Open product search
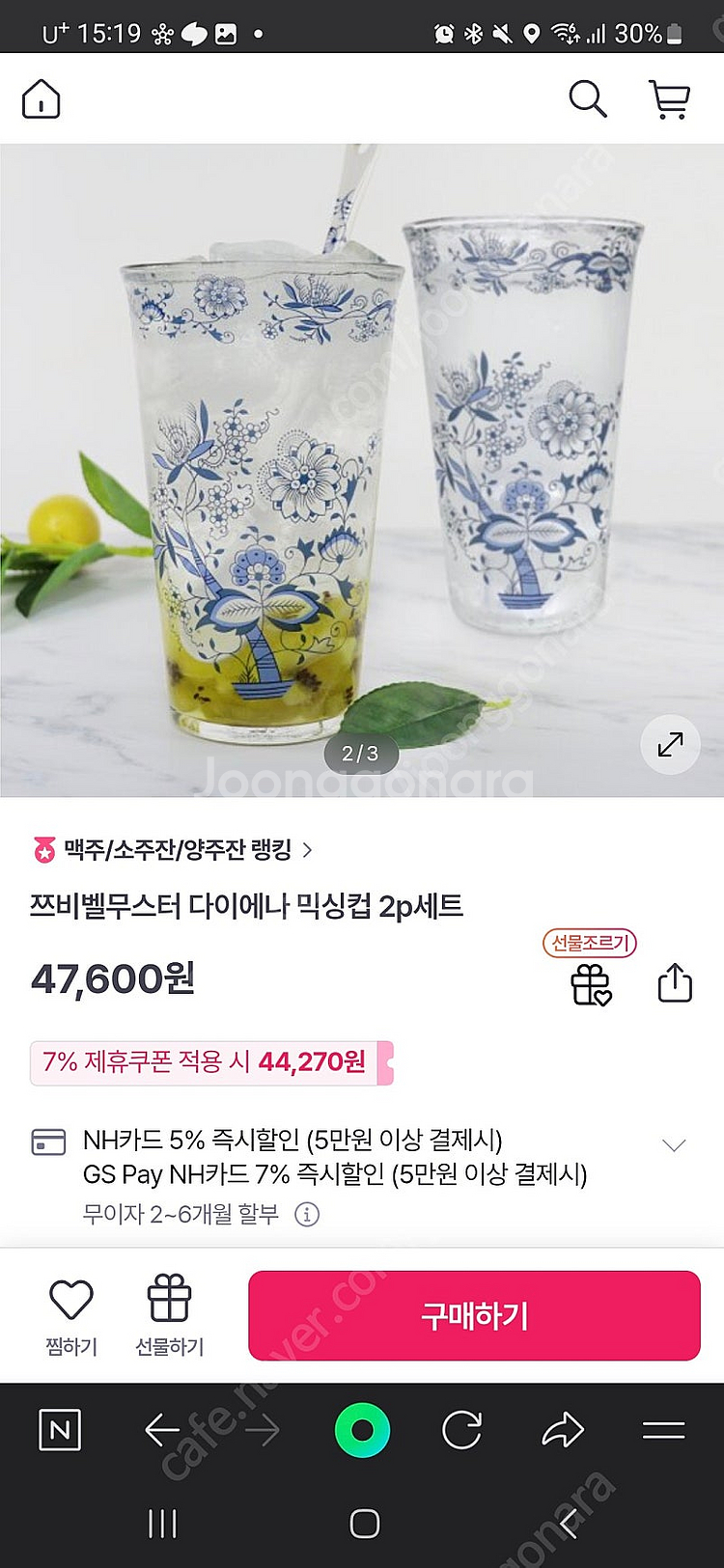 pyautogui.click(x=587, y=99)
